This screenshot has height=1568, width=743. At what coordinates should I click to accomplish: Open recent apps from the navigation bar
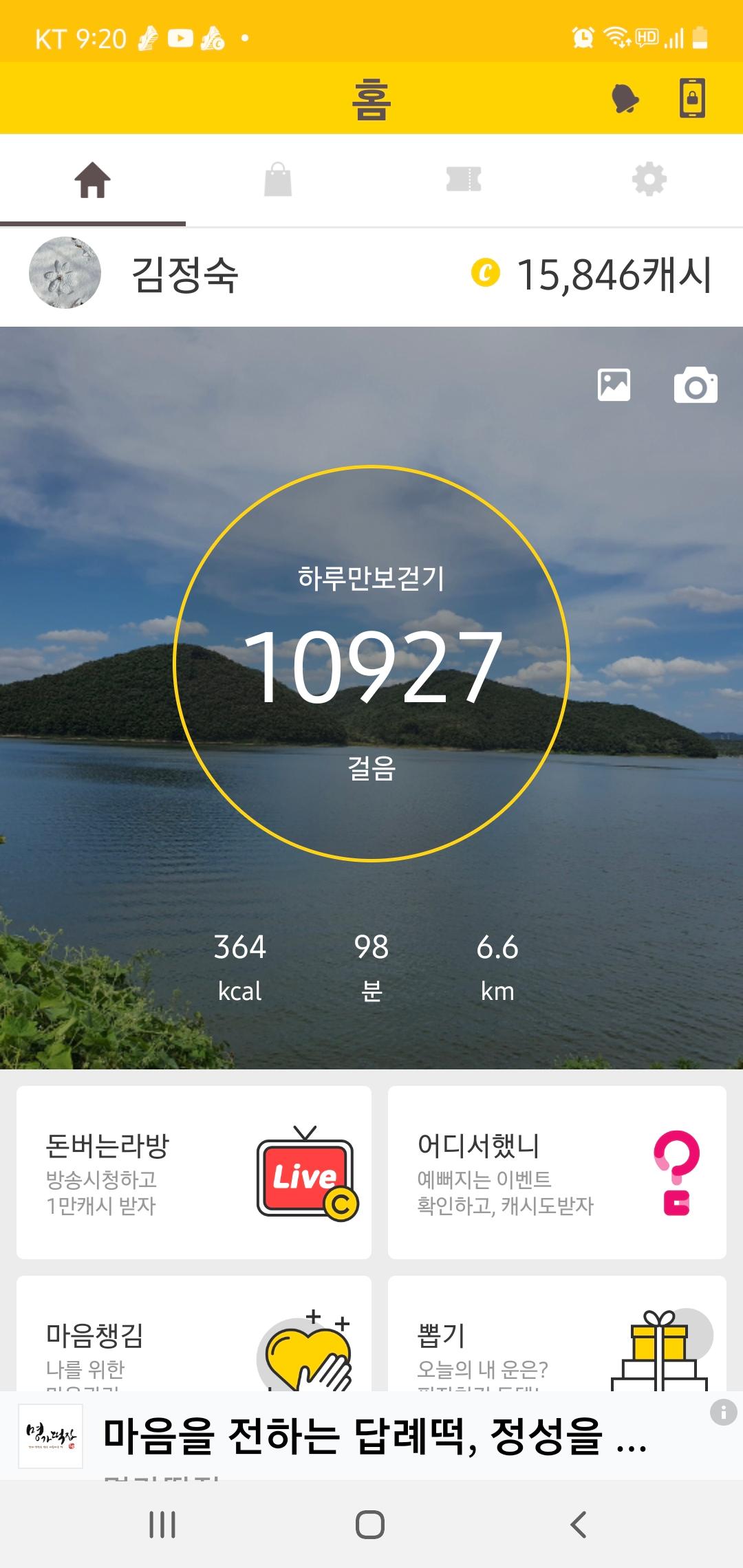pos(162,1525)
